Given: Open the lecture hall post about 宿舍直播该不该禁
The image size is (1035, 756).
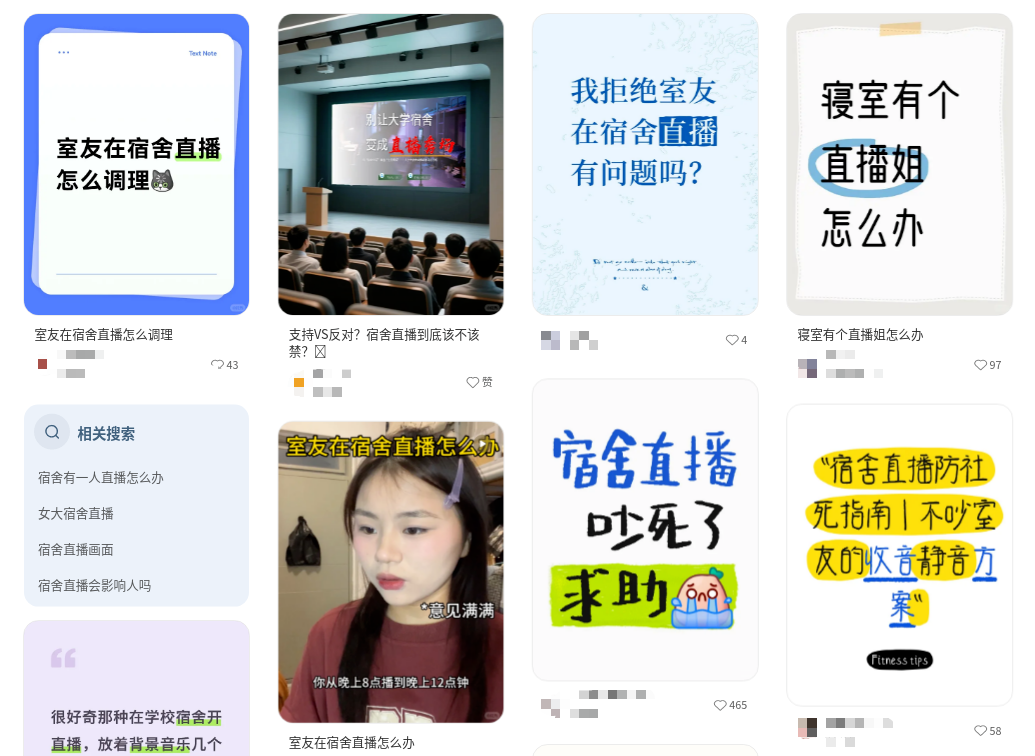Looking at the screenshot, I should (x=390, y=164).
